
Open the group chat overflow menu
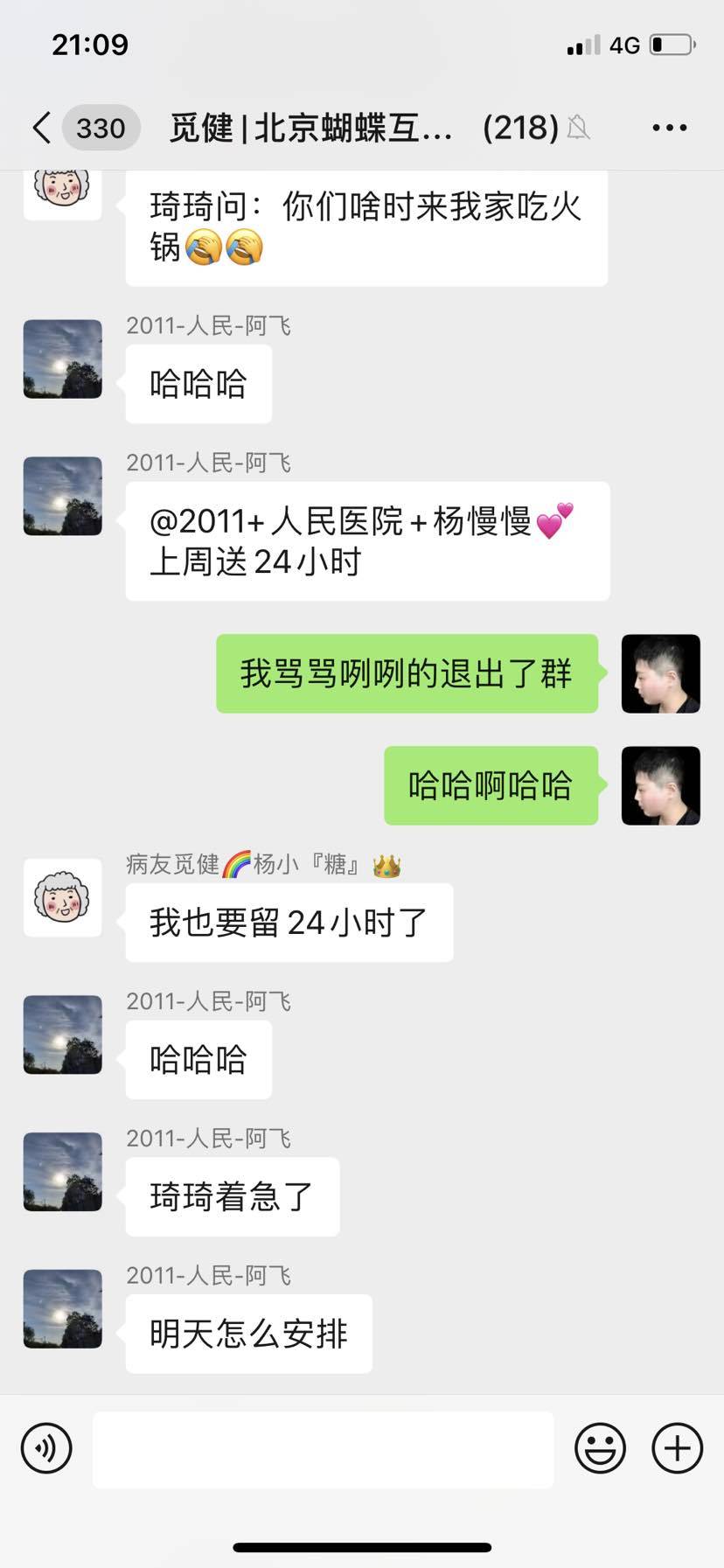[x=669, y=128]
